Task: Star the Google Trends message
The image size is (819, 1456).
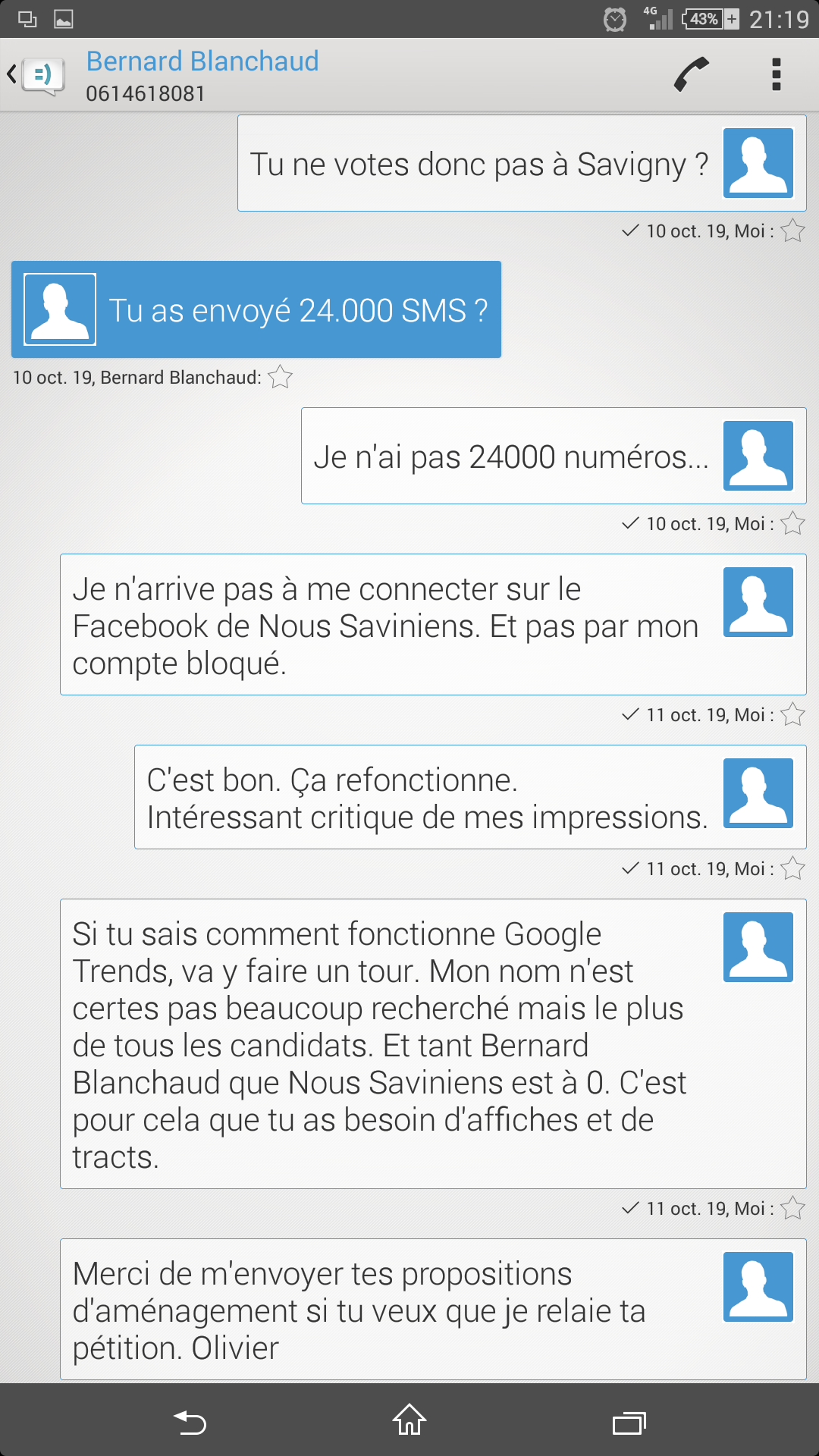Action: 792,1208
